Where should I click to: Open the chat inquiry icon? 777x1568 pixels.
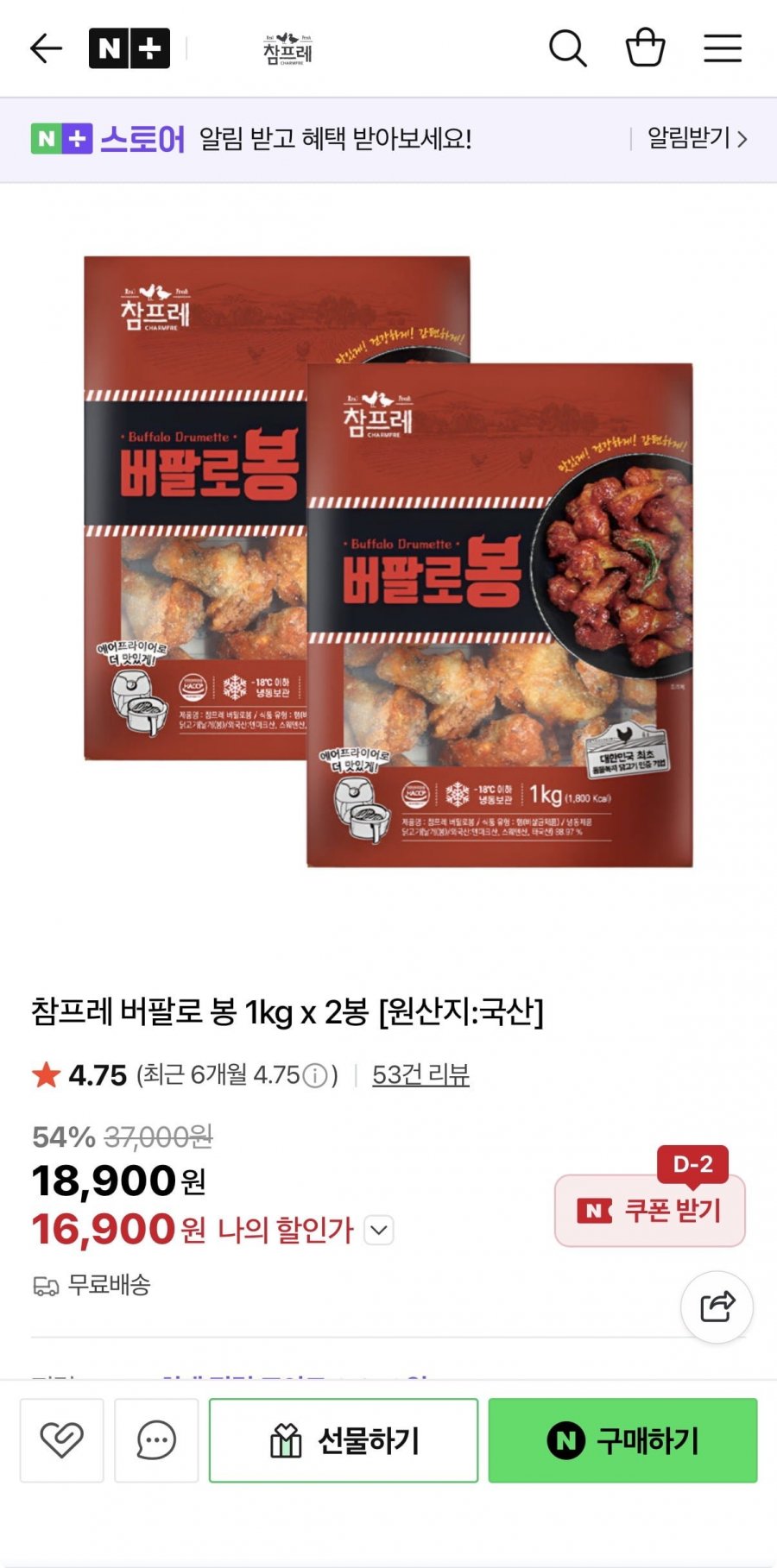[156, 1440]
